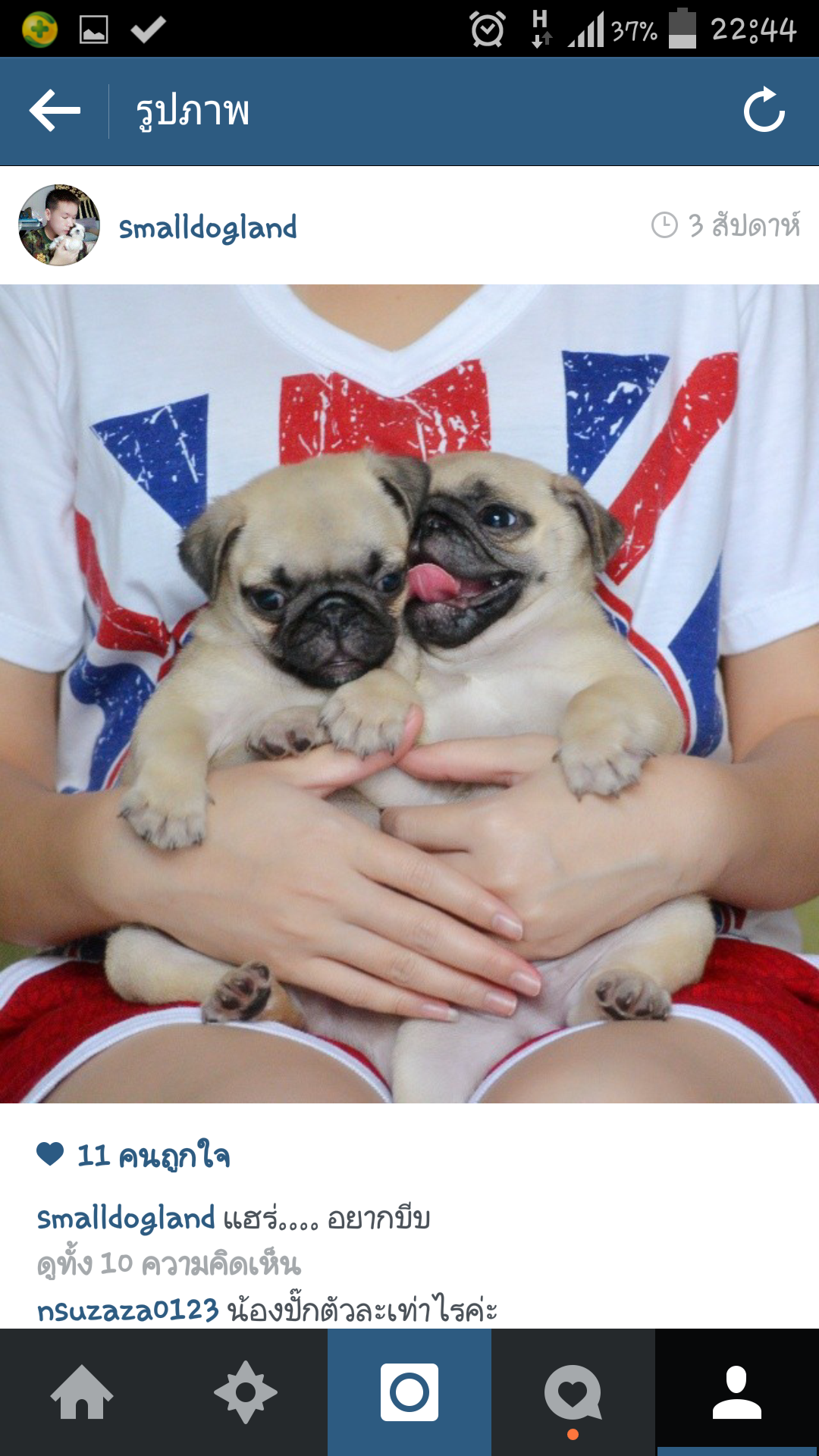819x1456 pixels.
Task: Switch to the Profile tab
Action: tap(737, 1392)
